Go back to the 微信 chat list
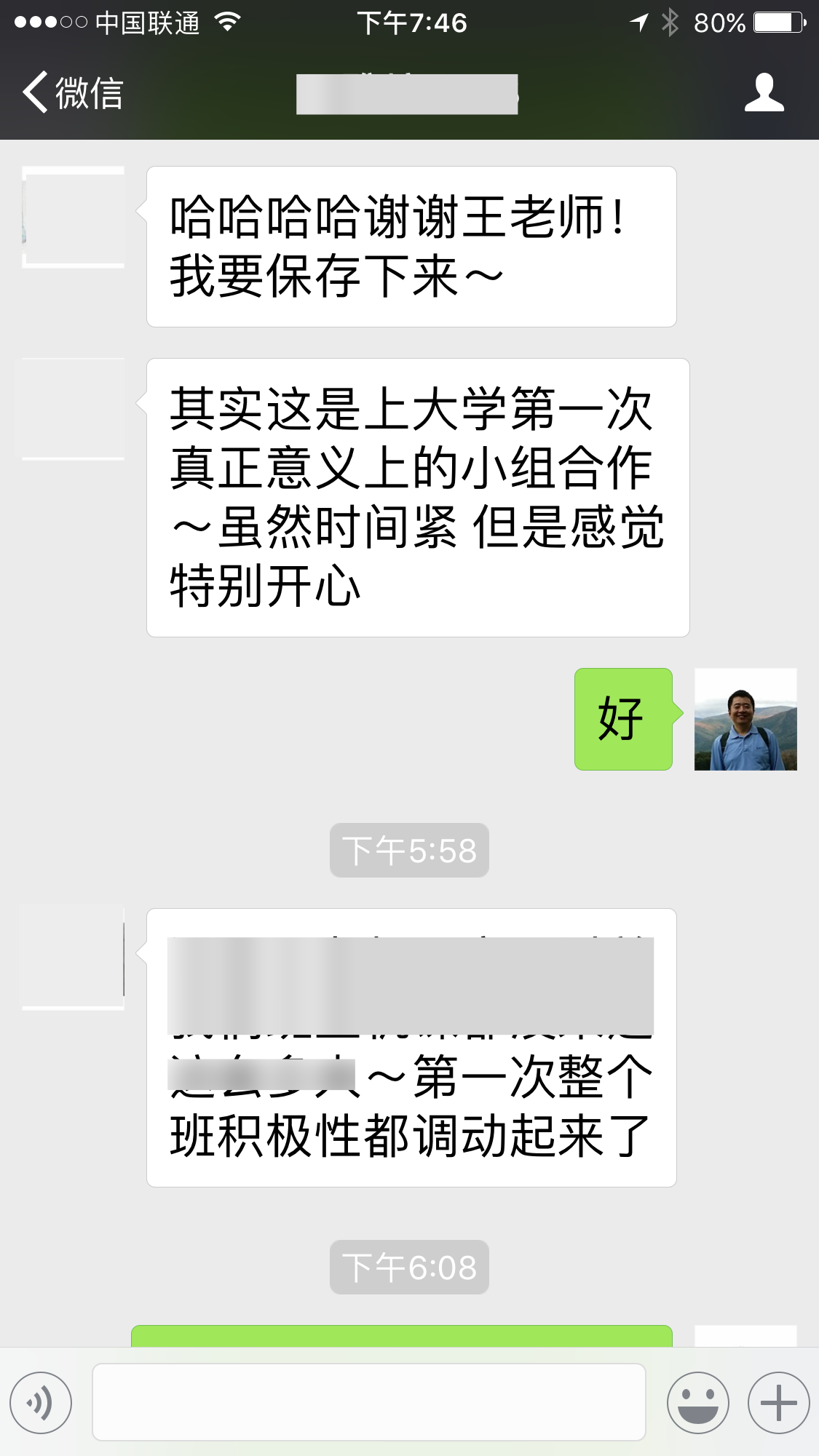 tap(73, 93)
